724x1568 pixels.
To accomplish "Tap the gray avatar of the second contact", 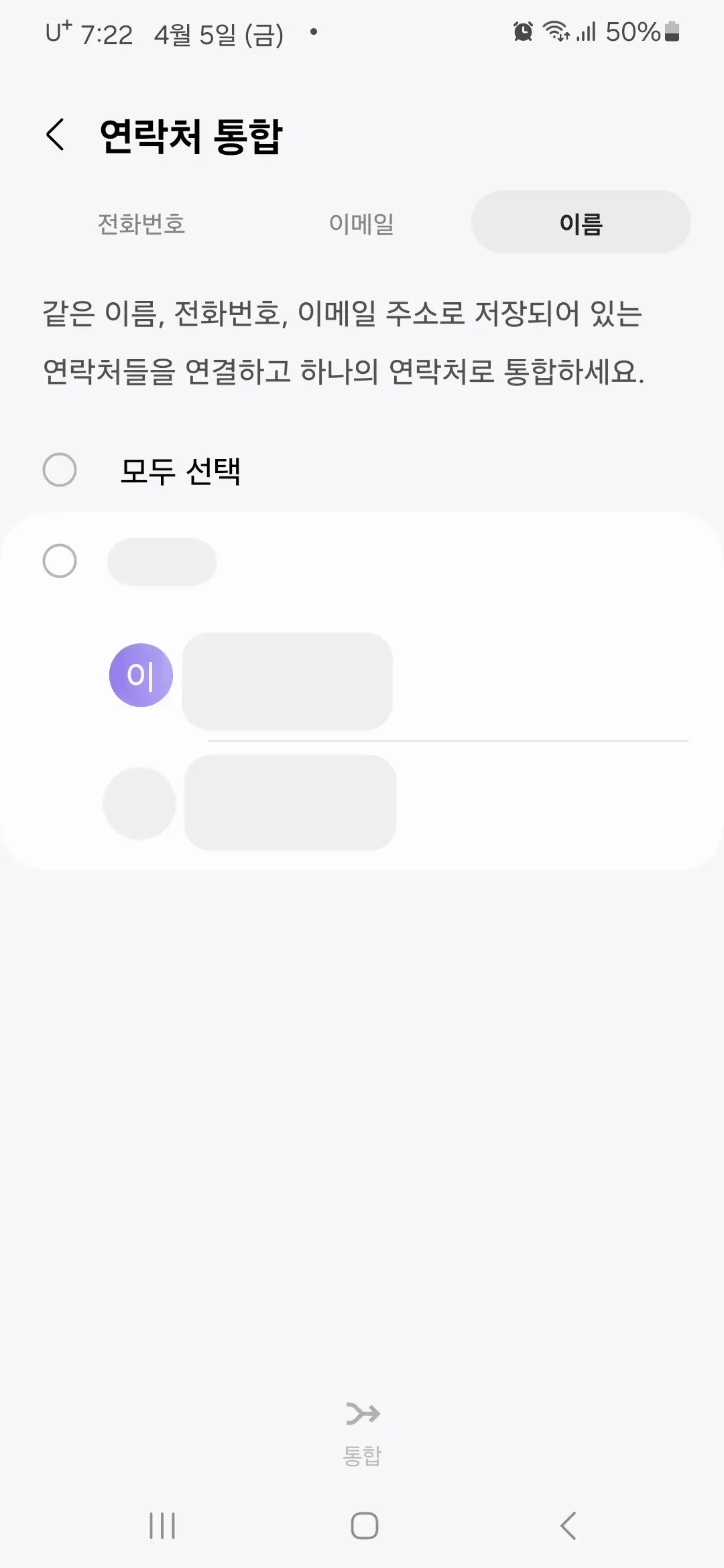I will [139, 803].
